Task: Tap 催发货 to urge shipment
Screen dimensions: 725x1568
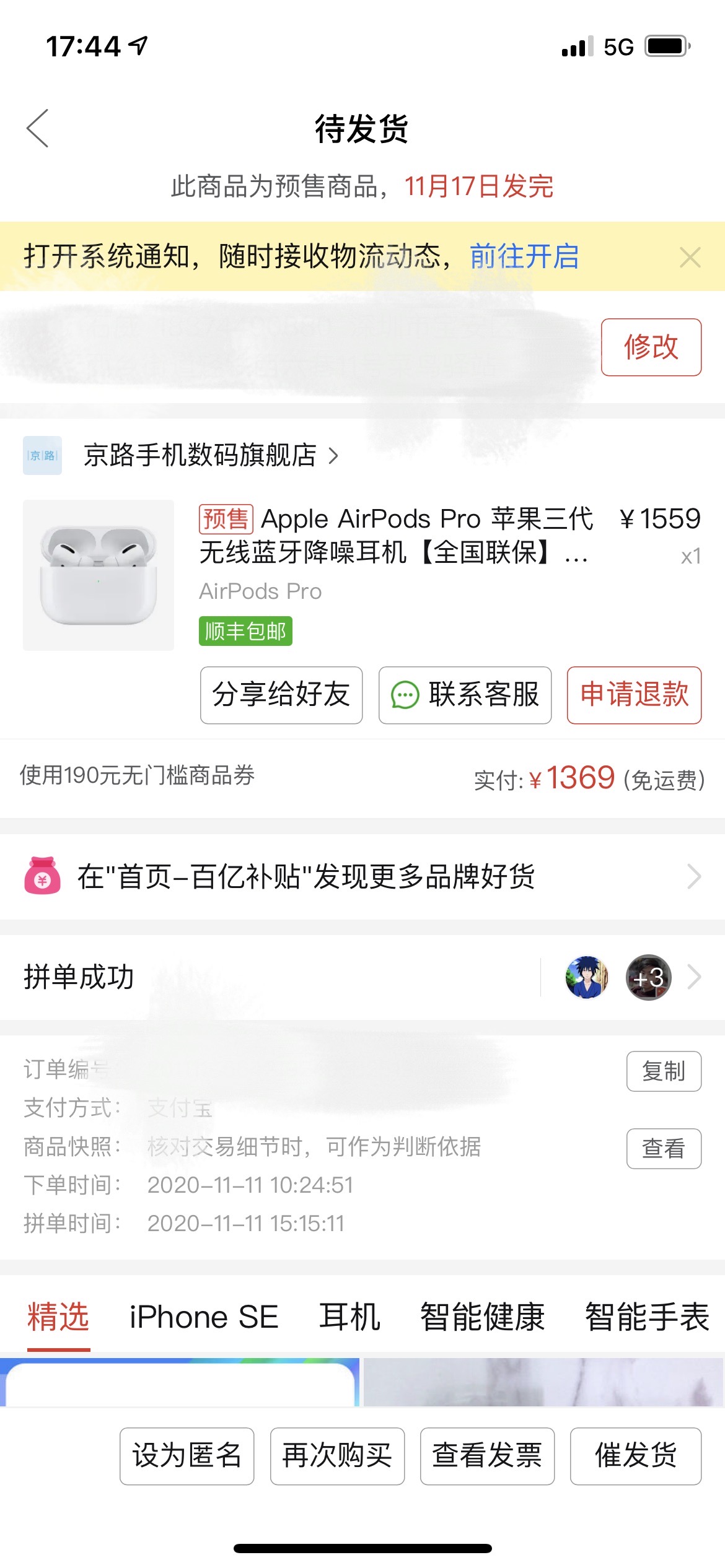Action: pos(635,1456)
